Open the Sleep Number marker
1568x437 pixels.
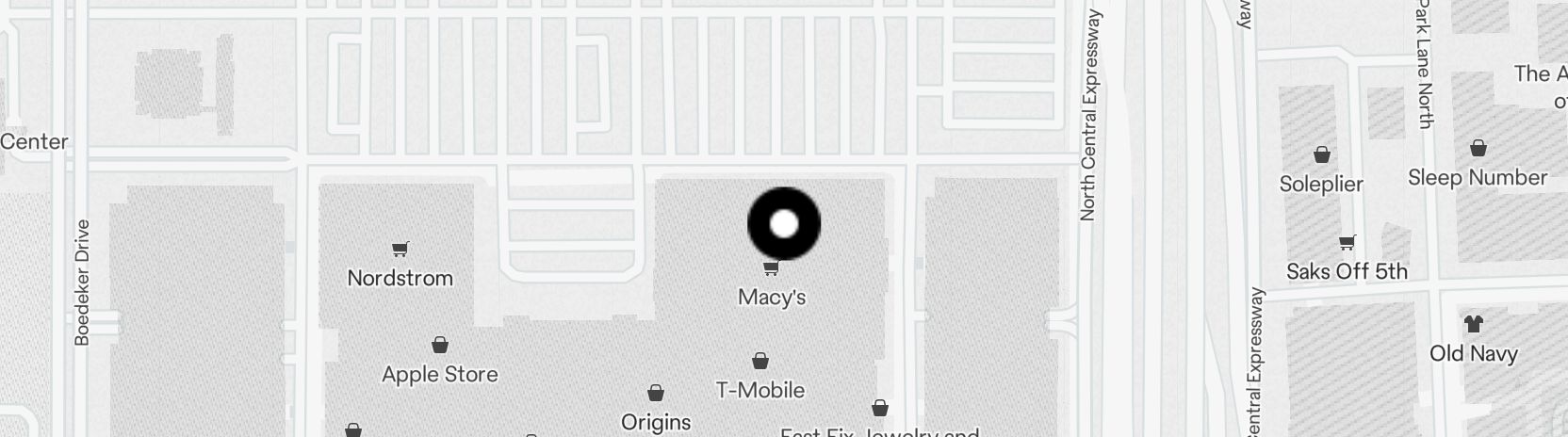[1478, 149]
